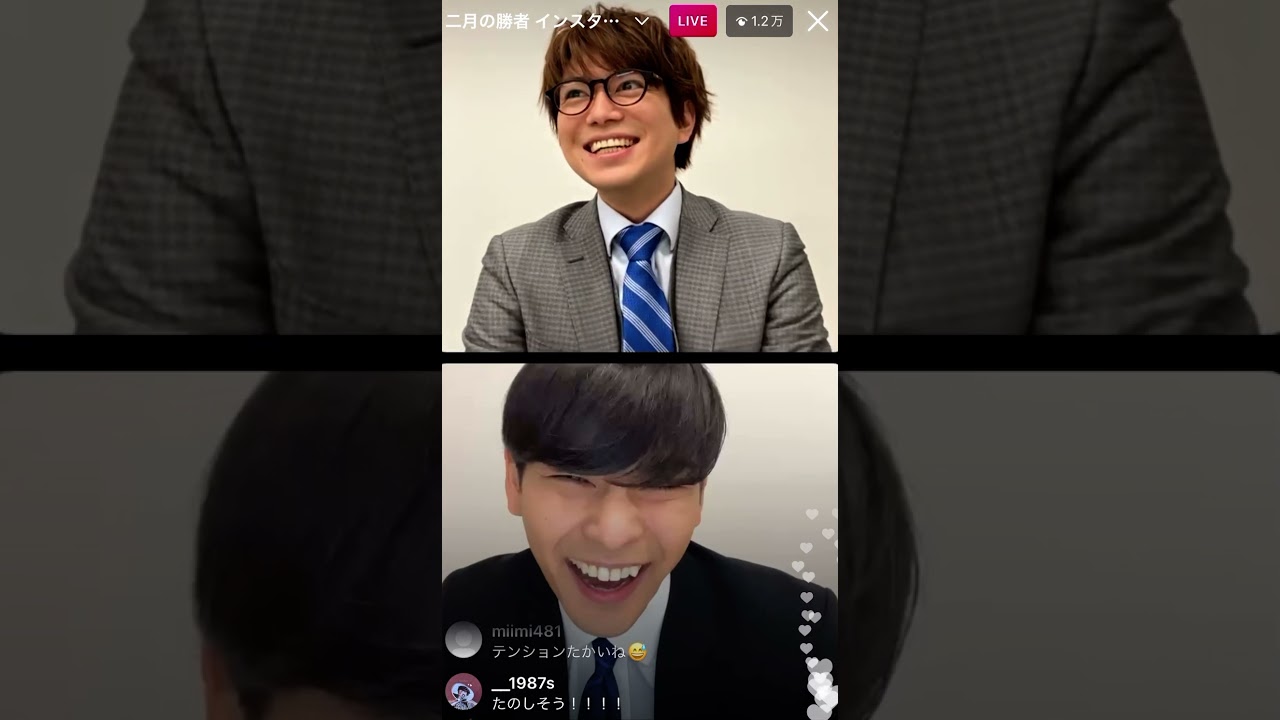Open miimi481's profile from the comment

coord(463,640)
